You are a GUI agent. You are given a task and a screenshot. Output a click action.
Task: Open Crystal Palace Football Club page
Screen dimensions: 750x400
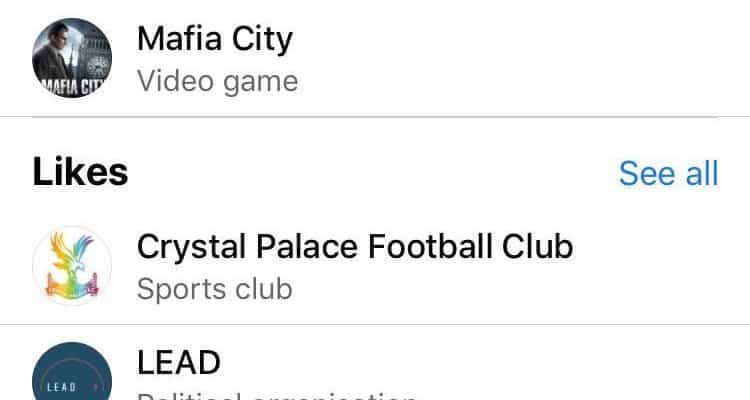[354, 246]
